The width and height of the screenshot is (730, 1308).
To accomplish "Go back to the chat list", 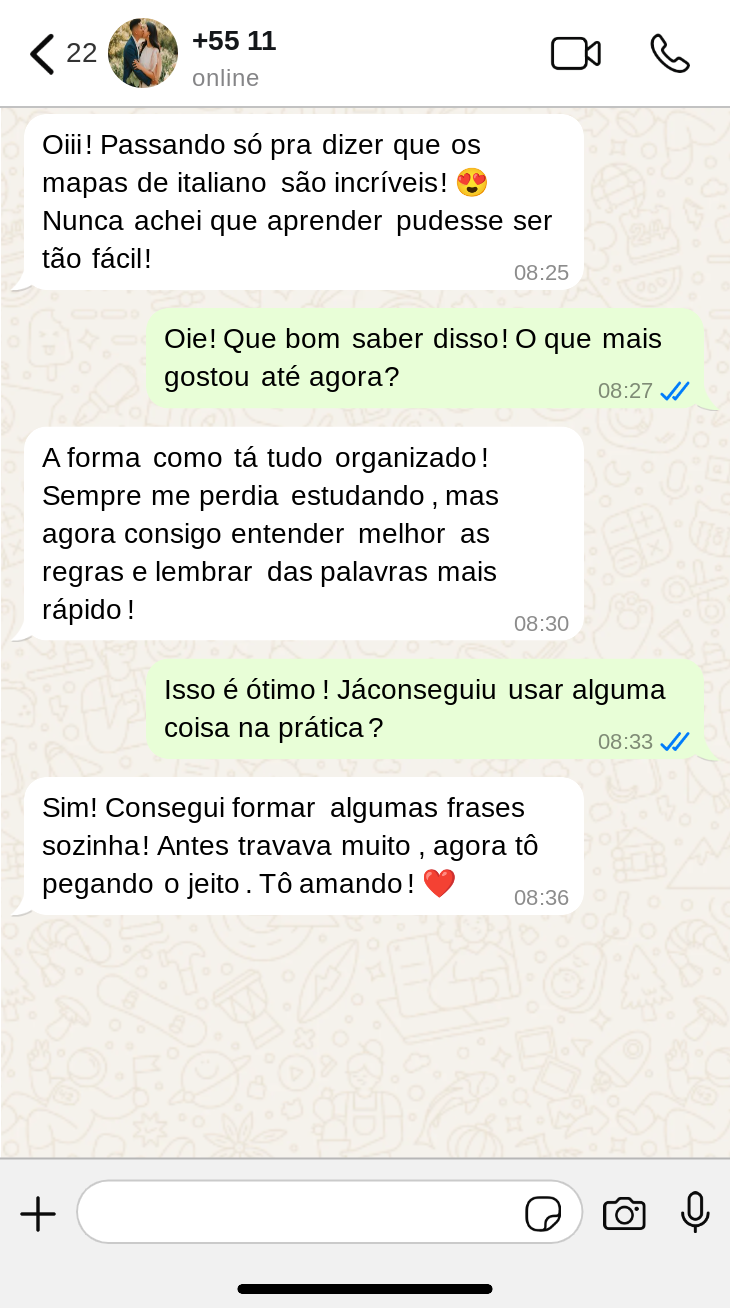I will (42, 54).
